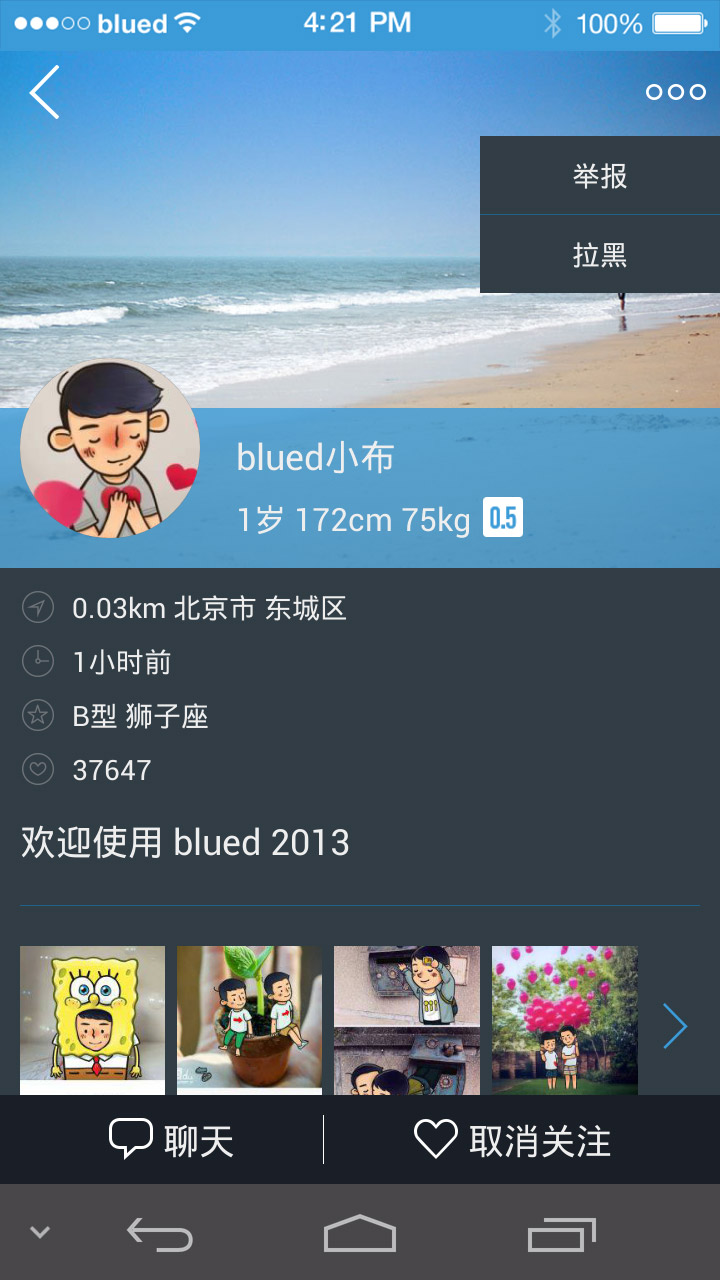Open the mailbox cartoon photo
The image size is (720, 1280).
(407, 1020)
